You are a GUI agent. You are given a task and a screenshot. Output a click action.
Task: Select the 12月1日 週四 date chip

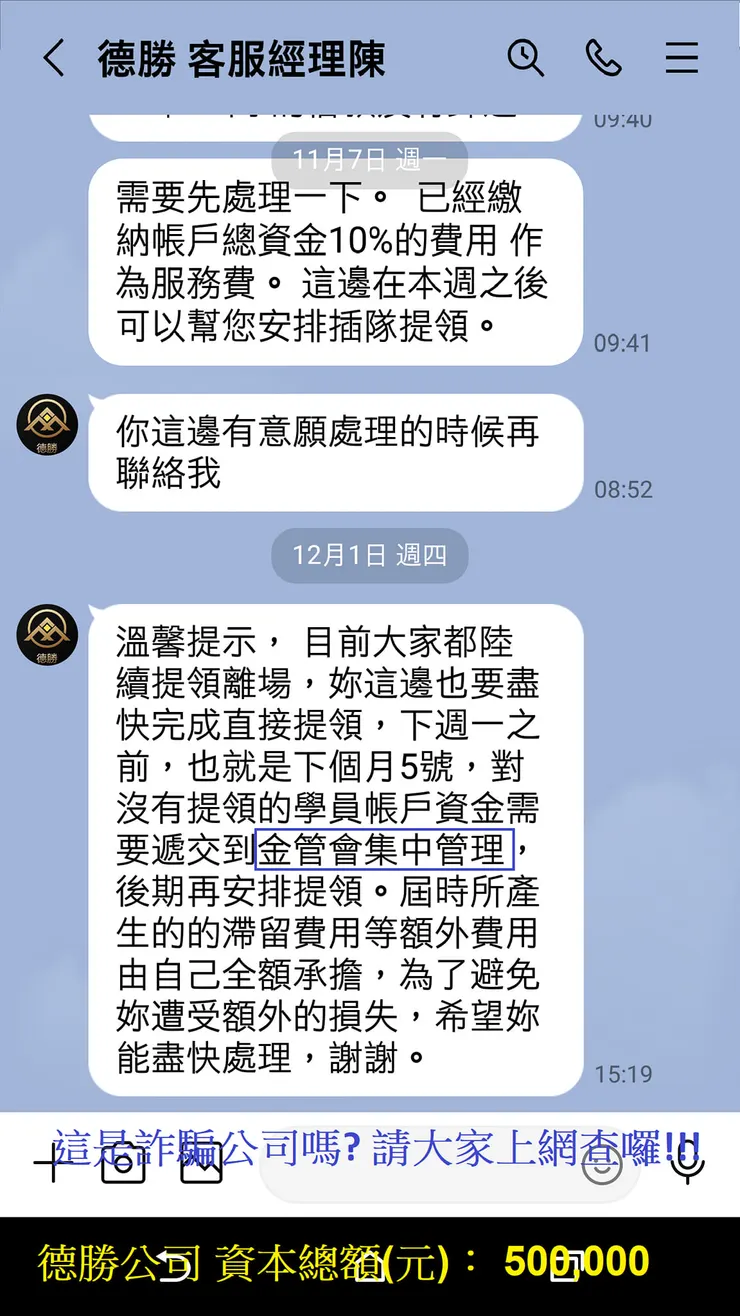point(369,556)
